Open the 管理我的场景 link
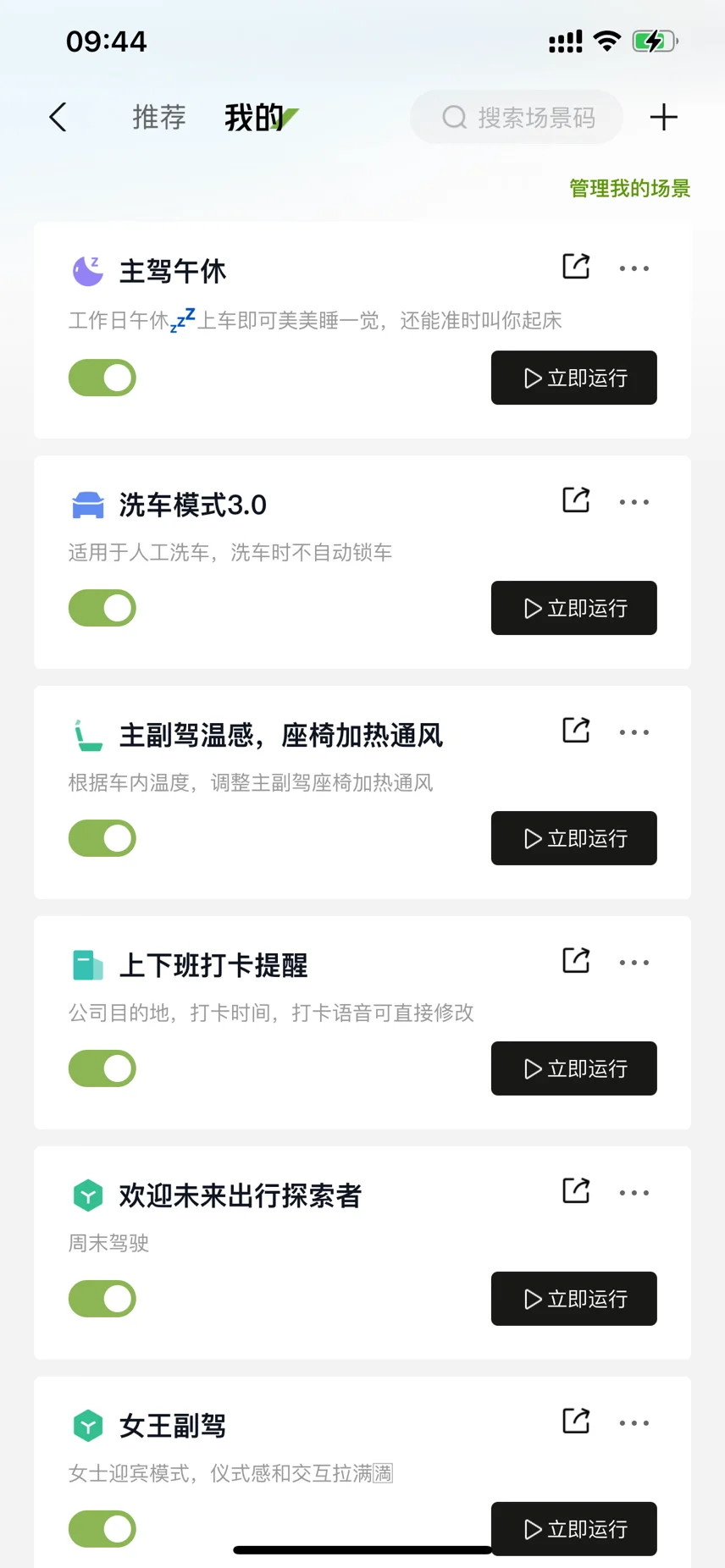Viewport: 725px width, 1568px height. coord(629,188)
